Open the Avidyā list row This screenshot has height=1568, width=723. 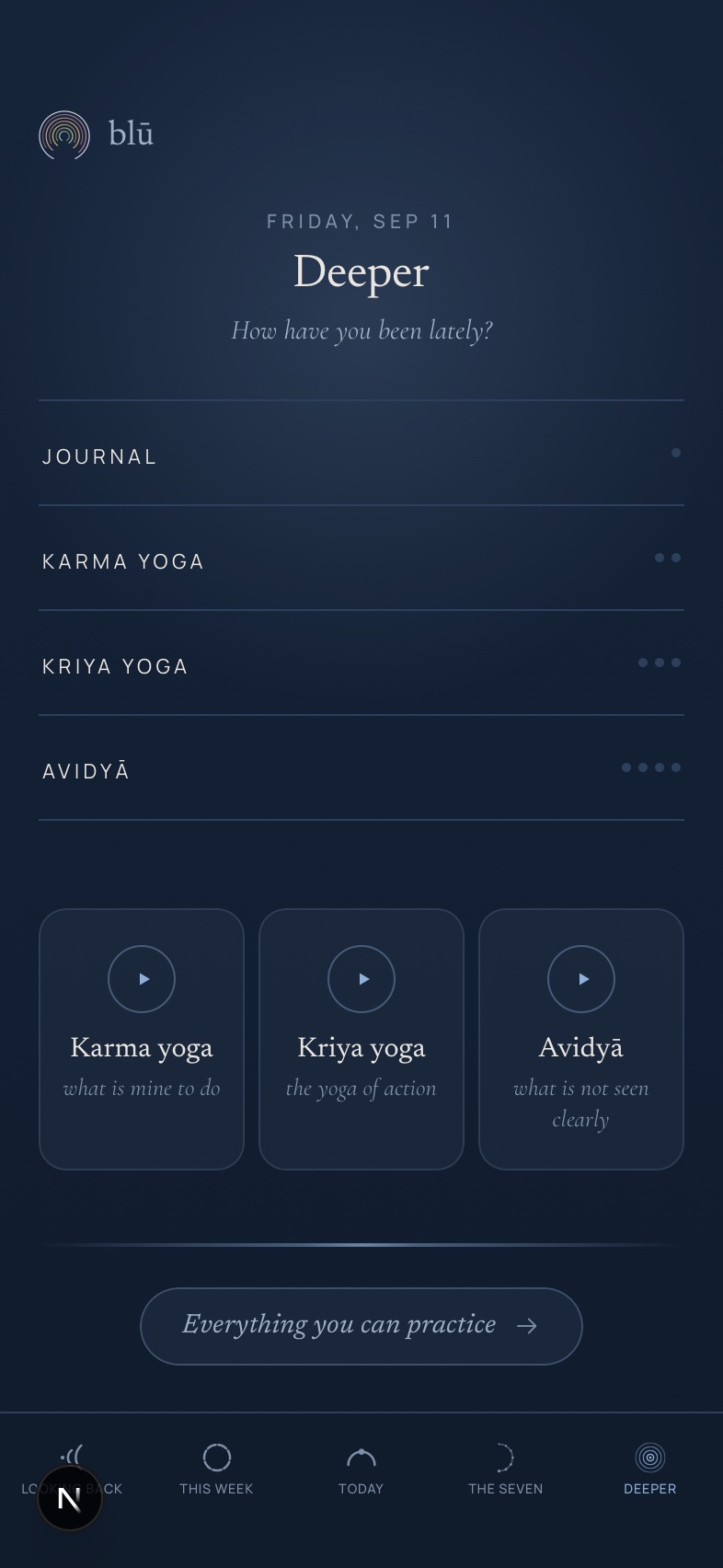click(361, 768)
